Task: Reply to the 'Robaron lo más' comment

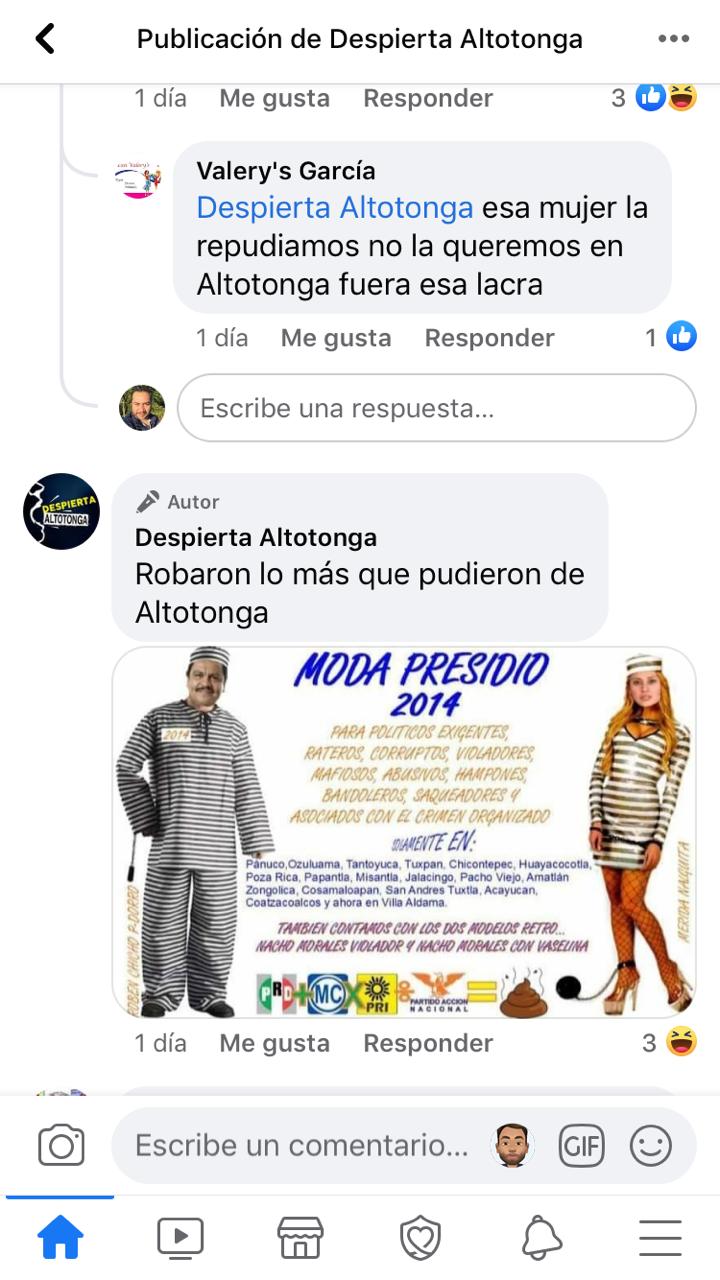Action: tap(428, 1043)
